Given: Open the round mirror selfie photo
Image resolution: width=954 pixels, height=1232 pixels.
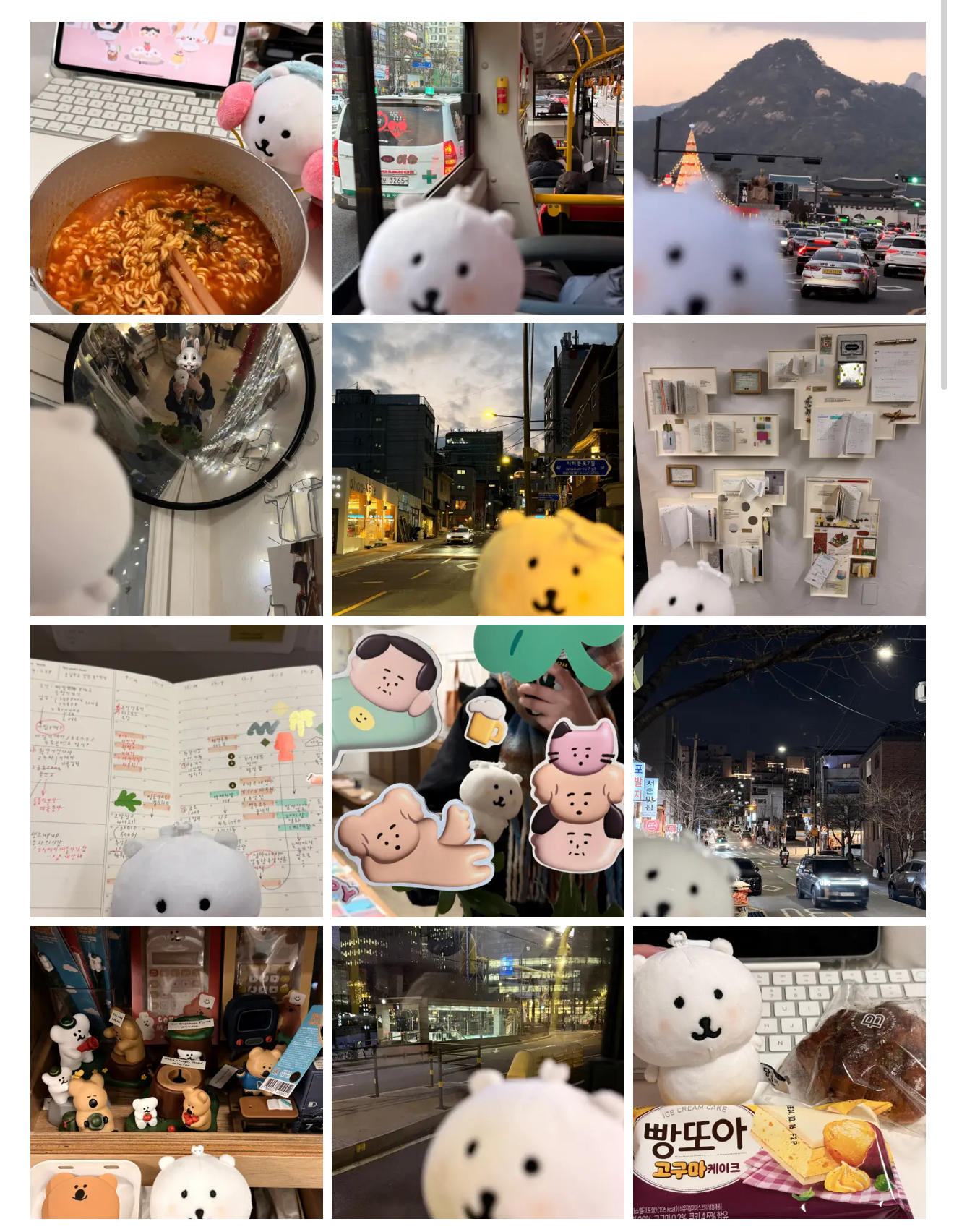Looking at the screenshot, I should click(x=176, y=469).
